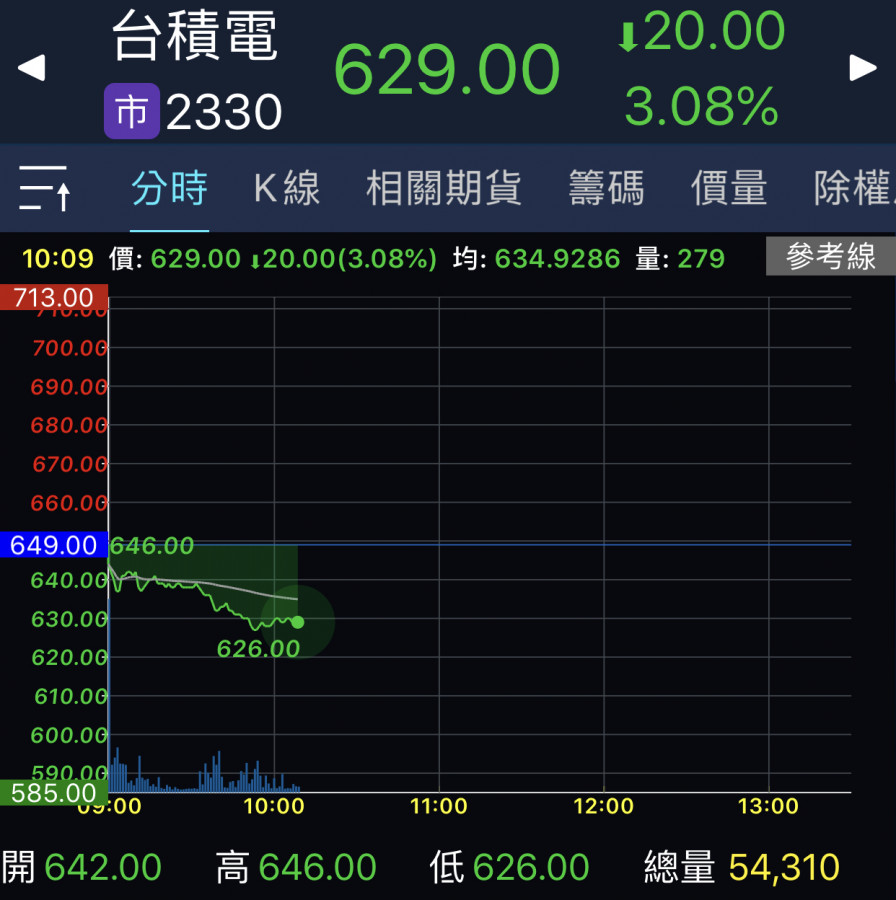Open the 相關期貨 tab
The height and width of the screenshot is (900, 896).
pyautogui.click(x=443, y=188)
